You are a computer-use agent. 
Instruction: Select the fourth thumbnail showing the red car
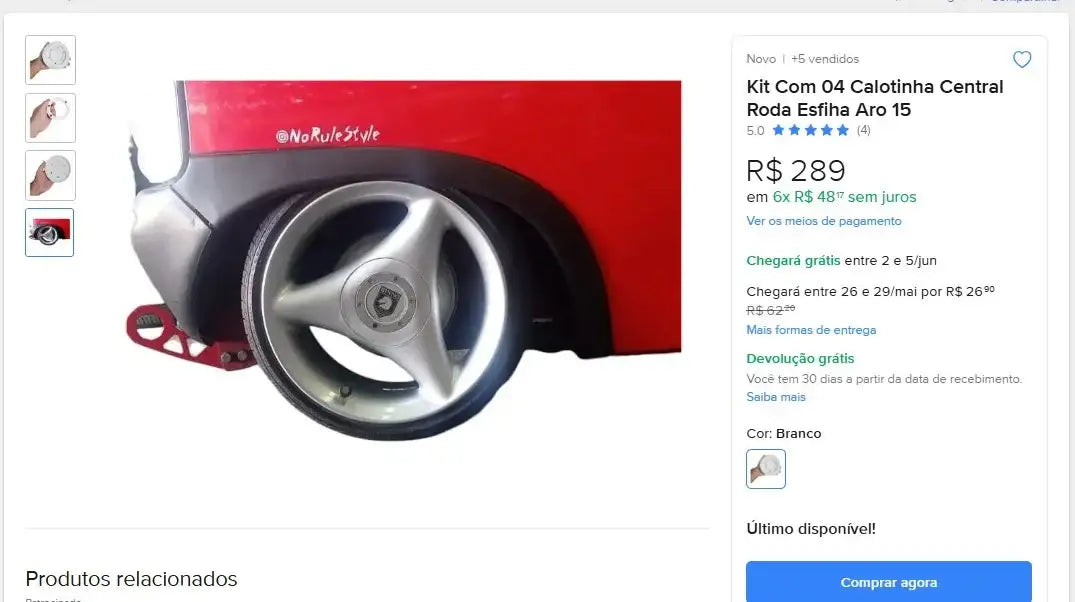[x=50, y=232]
